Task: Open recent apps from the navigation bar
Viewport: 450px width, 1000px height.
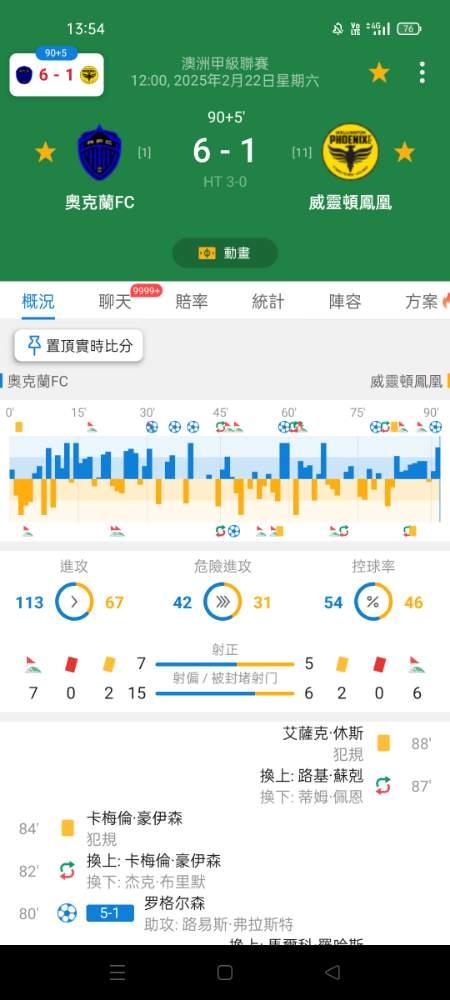Action: (118, 972)
